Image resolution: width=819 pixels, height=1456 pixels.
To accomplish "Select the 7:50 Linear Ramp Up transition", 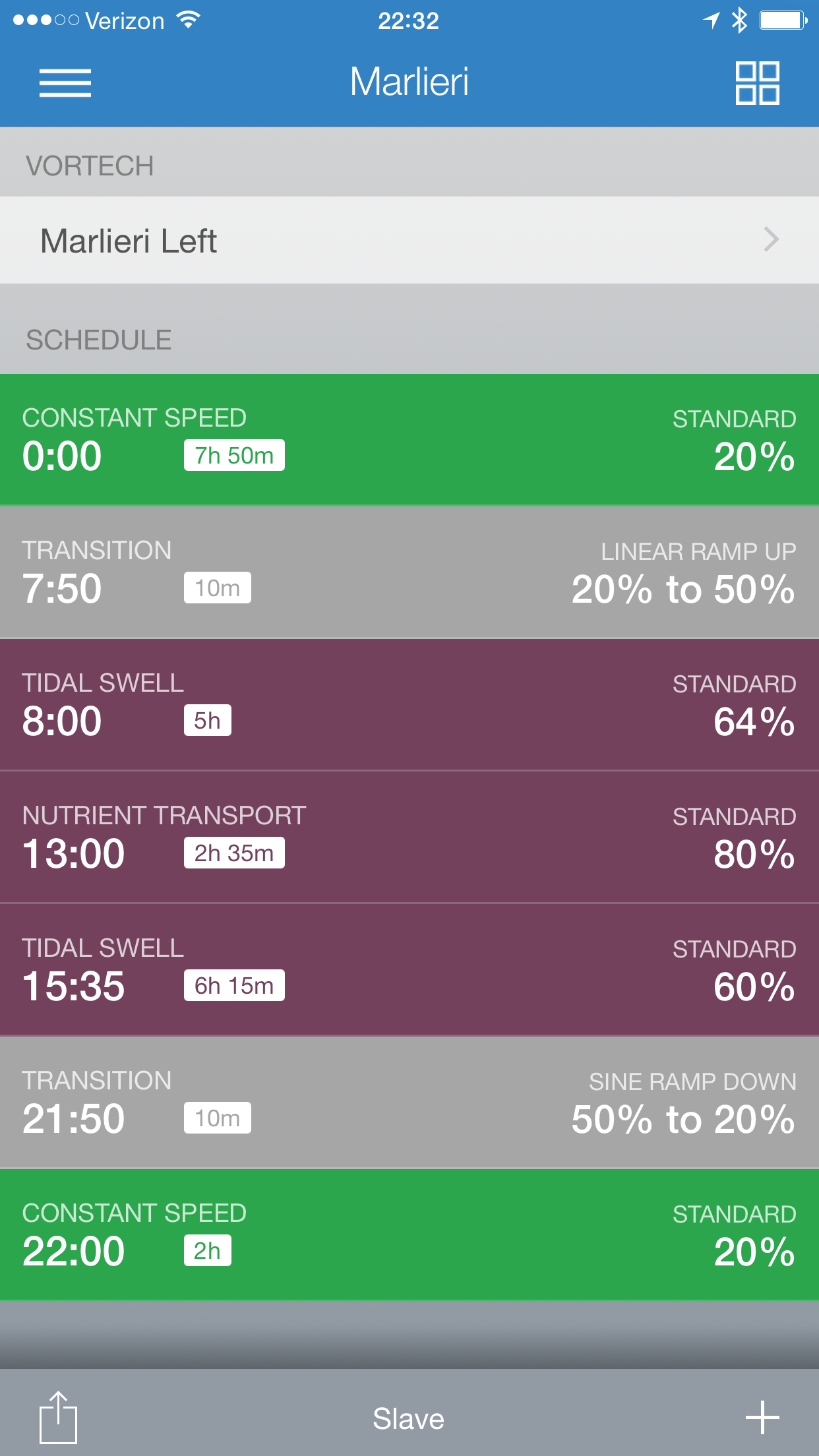I will click(x=409, y=572).
